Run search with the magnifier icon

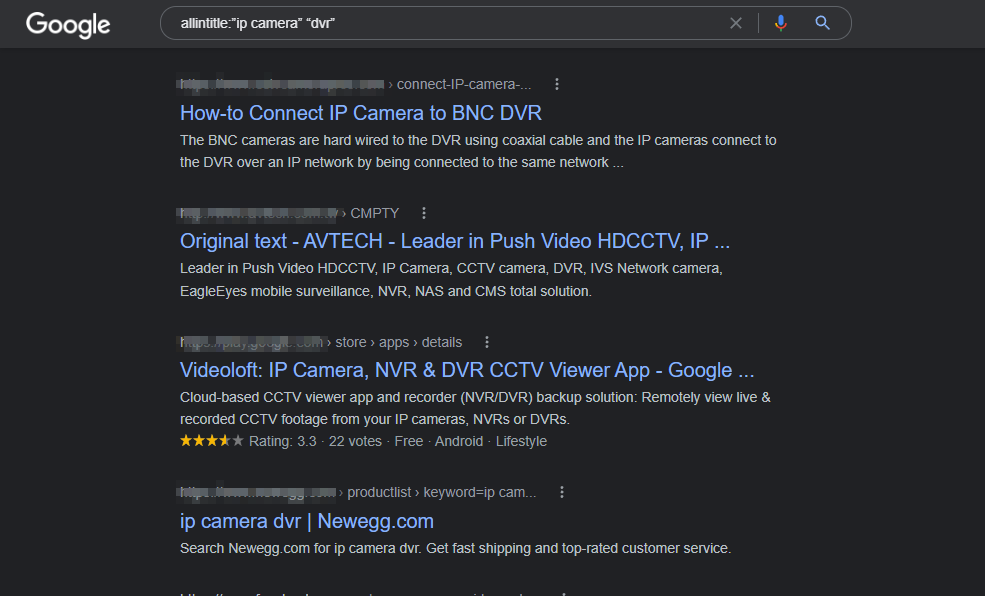(x=823, y=23)
